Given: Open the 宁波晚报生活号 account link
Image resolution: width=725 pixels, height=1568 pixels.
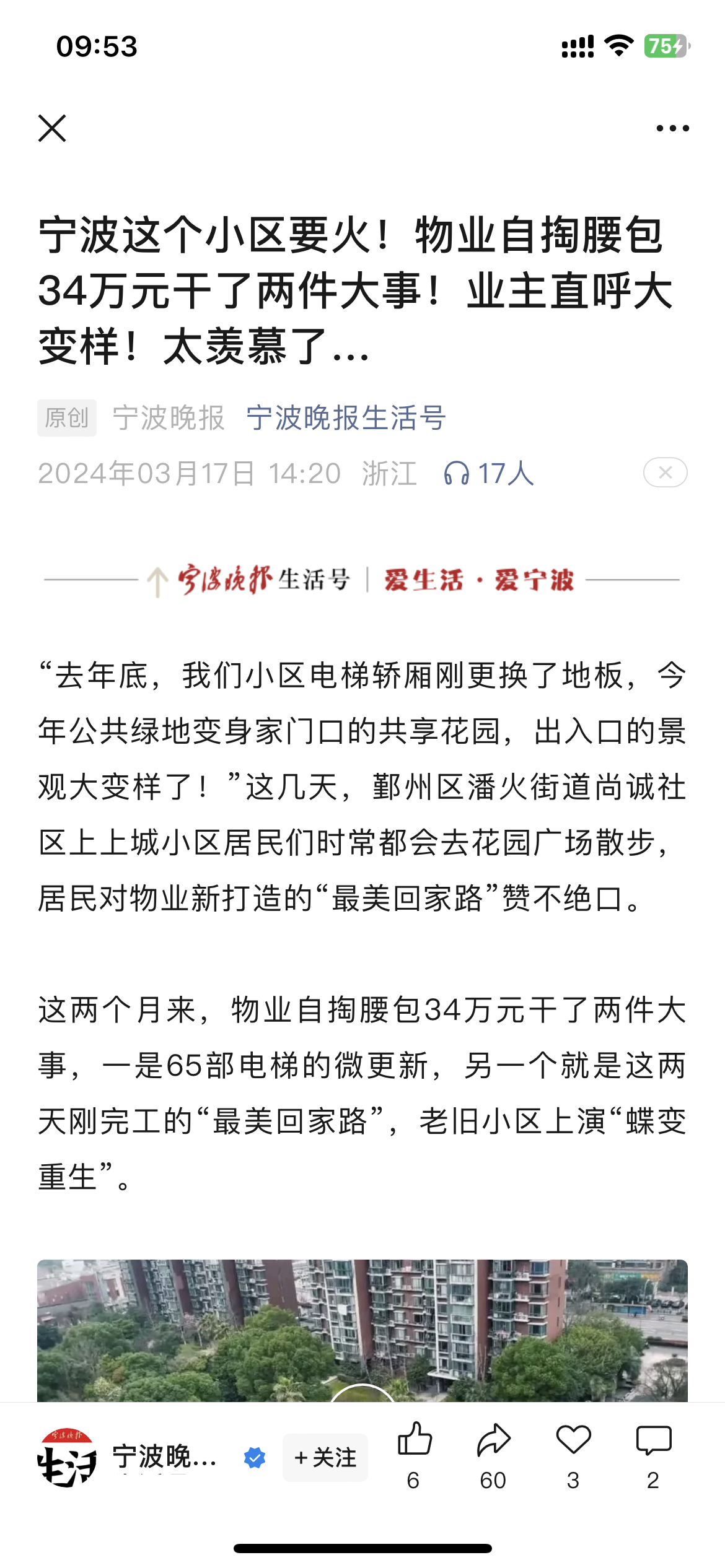Looking at the screenshot, I should [346, 418].
